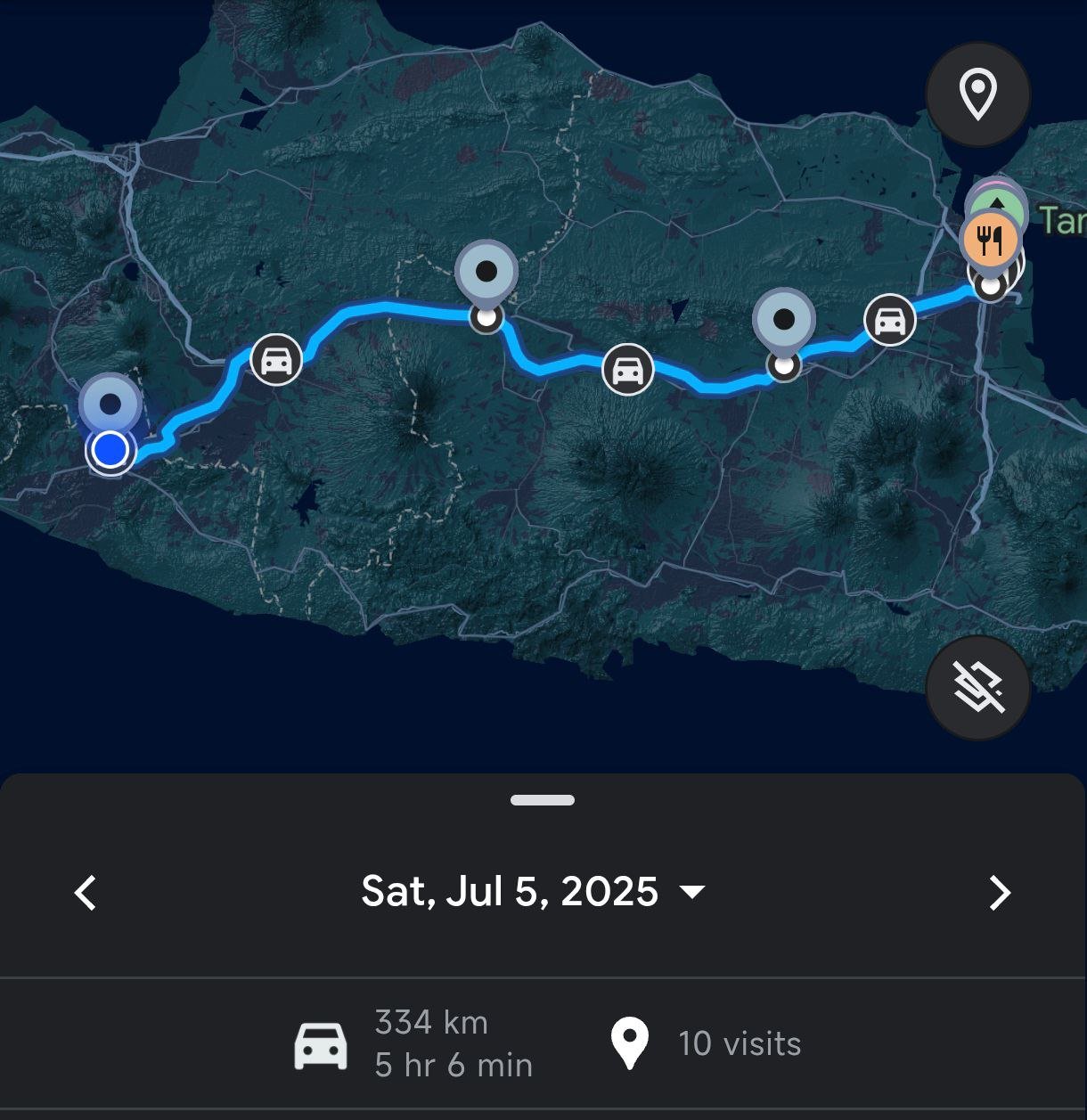Open the Sat, Jul 5, 2025 date picker
1087x1120 pixels.
[532, 892]
